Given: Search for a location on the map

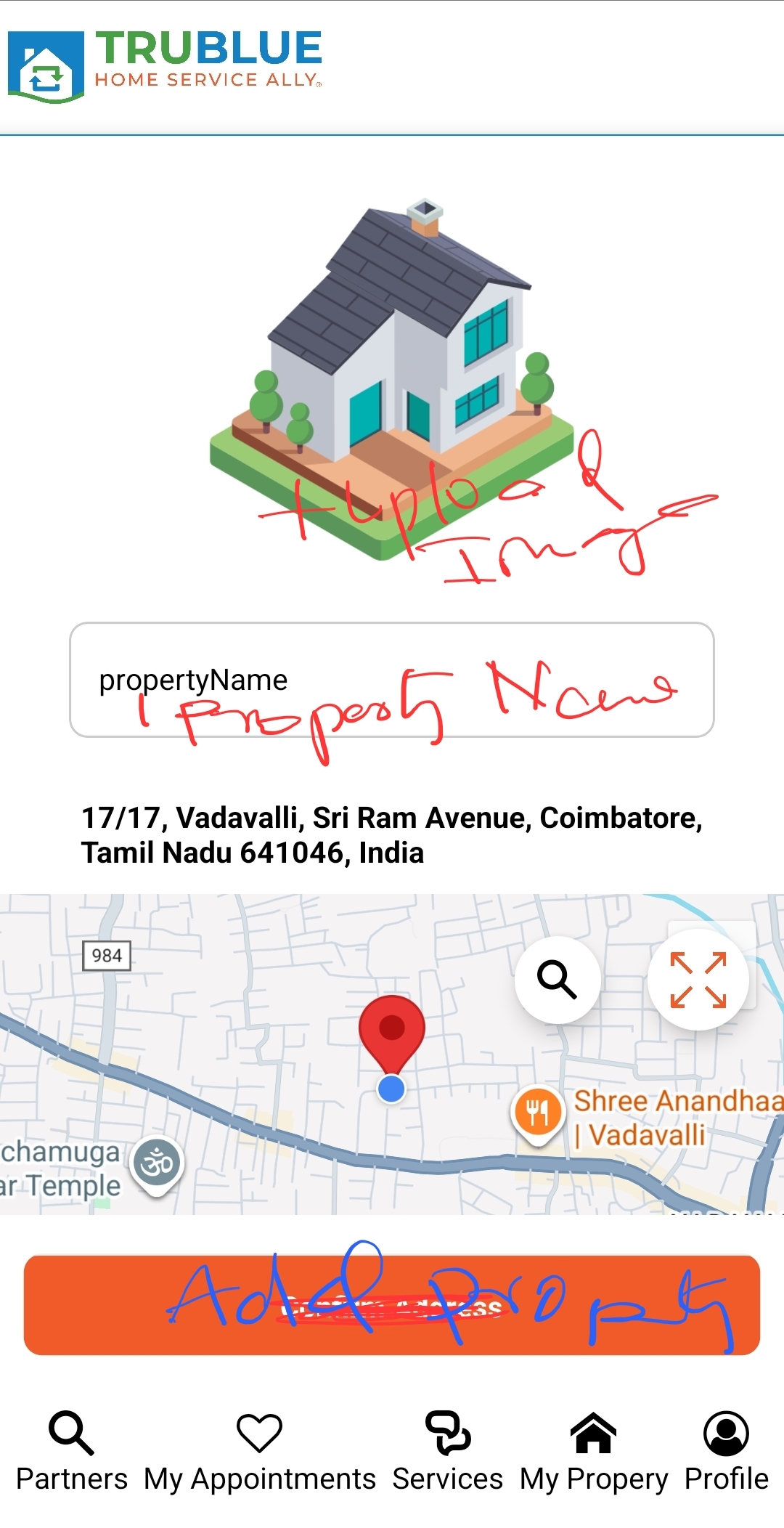Looking at the screenshot, I should point(557,980).
